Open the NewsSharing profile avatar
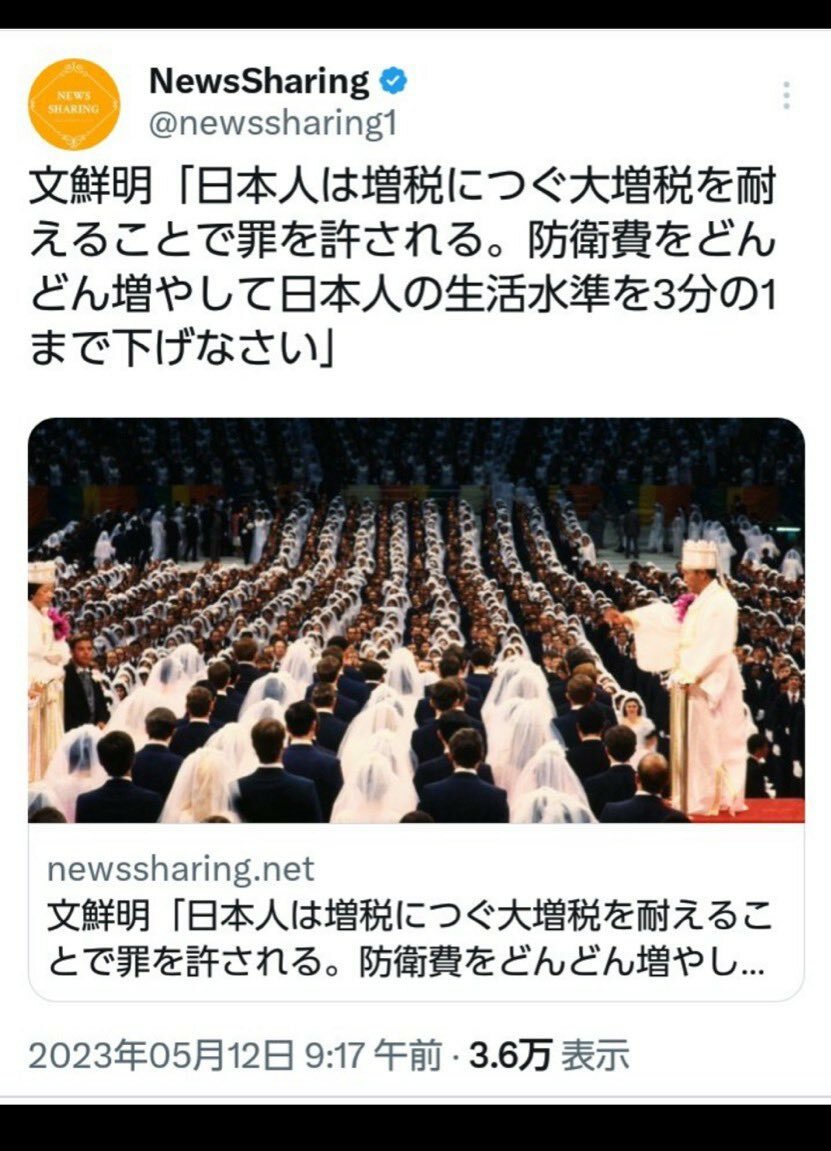Image resolution: width=831 pixels, height=1151 pixels. 74,104
